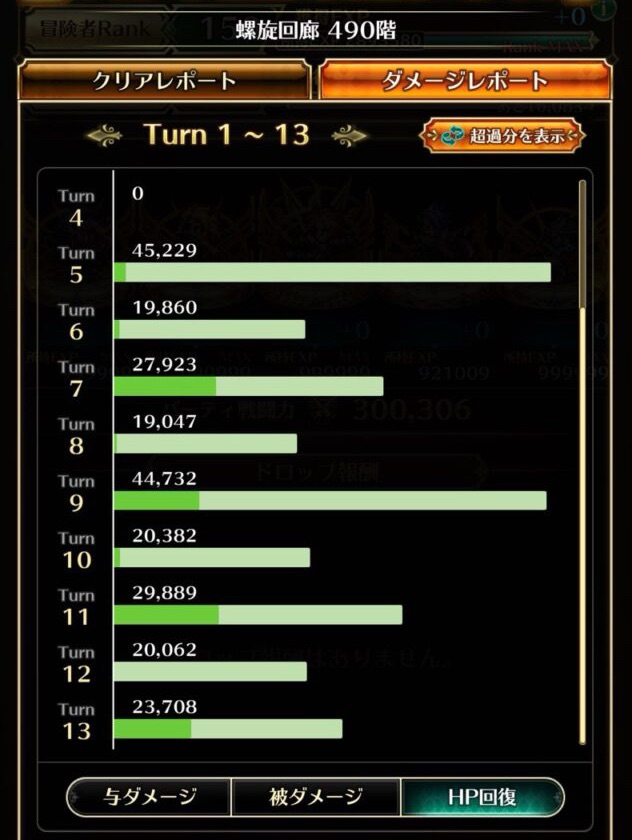Switch to the クリアレポート tab
Viewport: 632px width, 840px height.
tap(164, 81)
